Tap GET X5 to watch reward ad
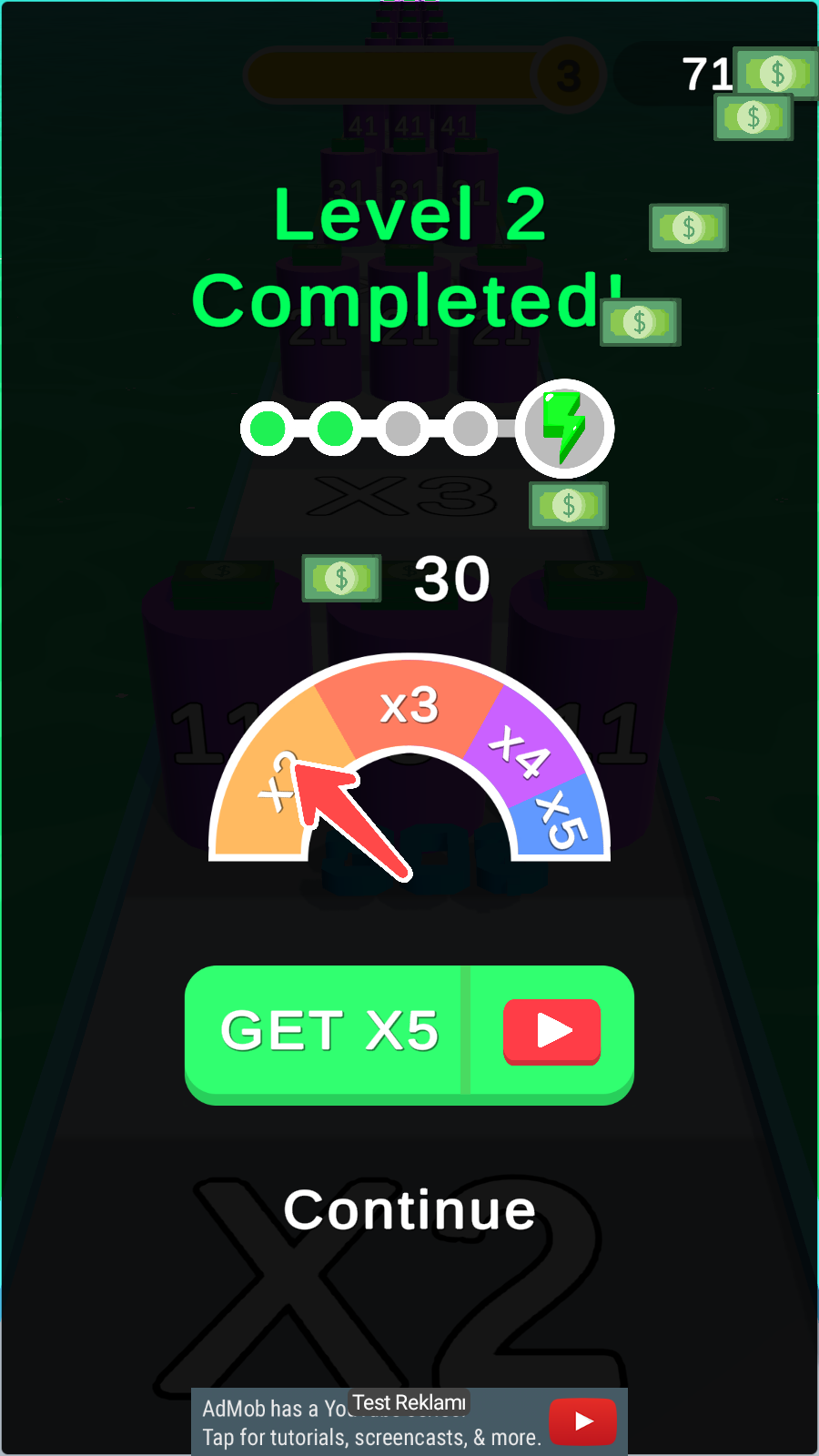The image size is (819, 1456). pyautogui.click(x=409, y=1033)
